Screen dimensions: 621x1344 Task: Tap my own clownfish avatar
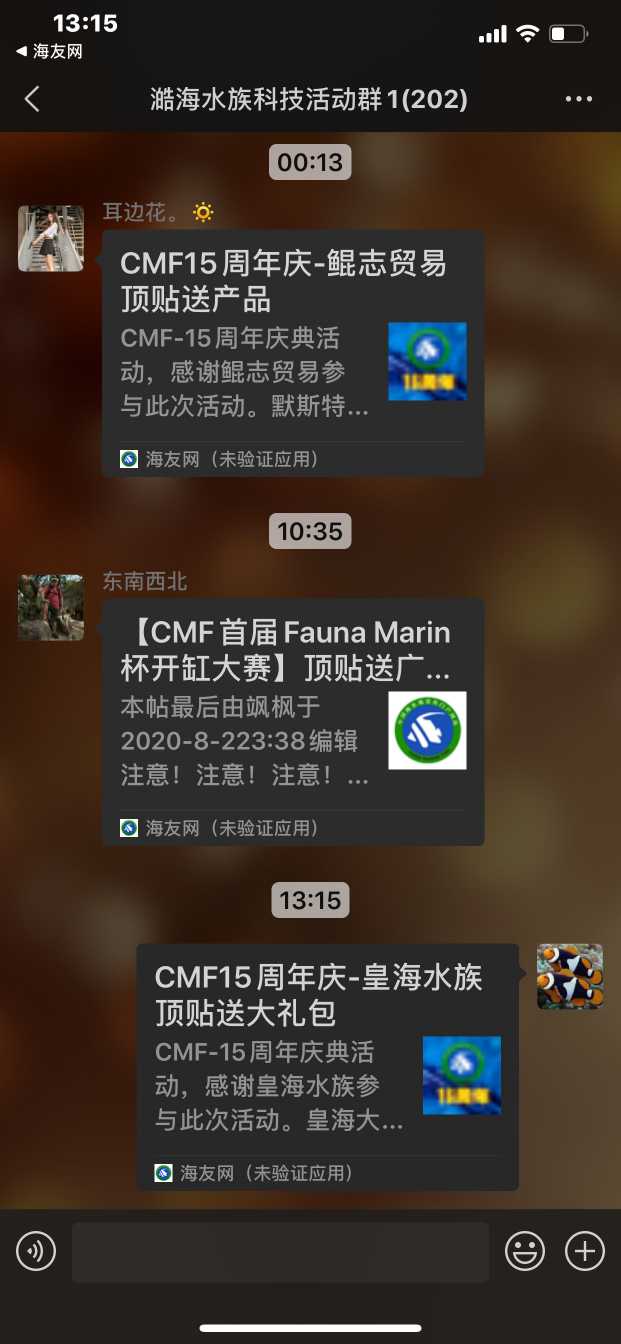pos(569,976)
